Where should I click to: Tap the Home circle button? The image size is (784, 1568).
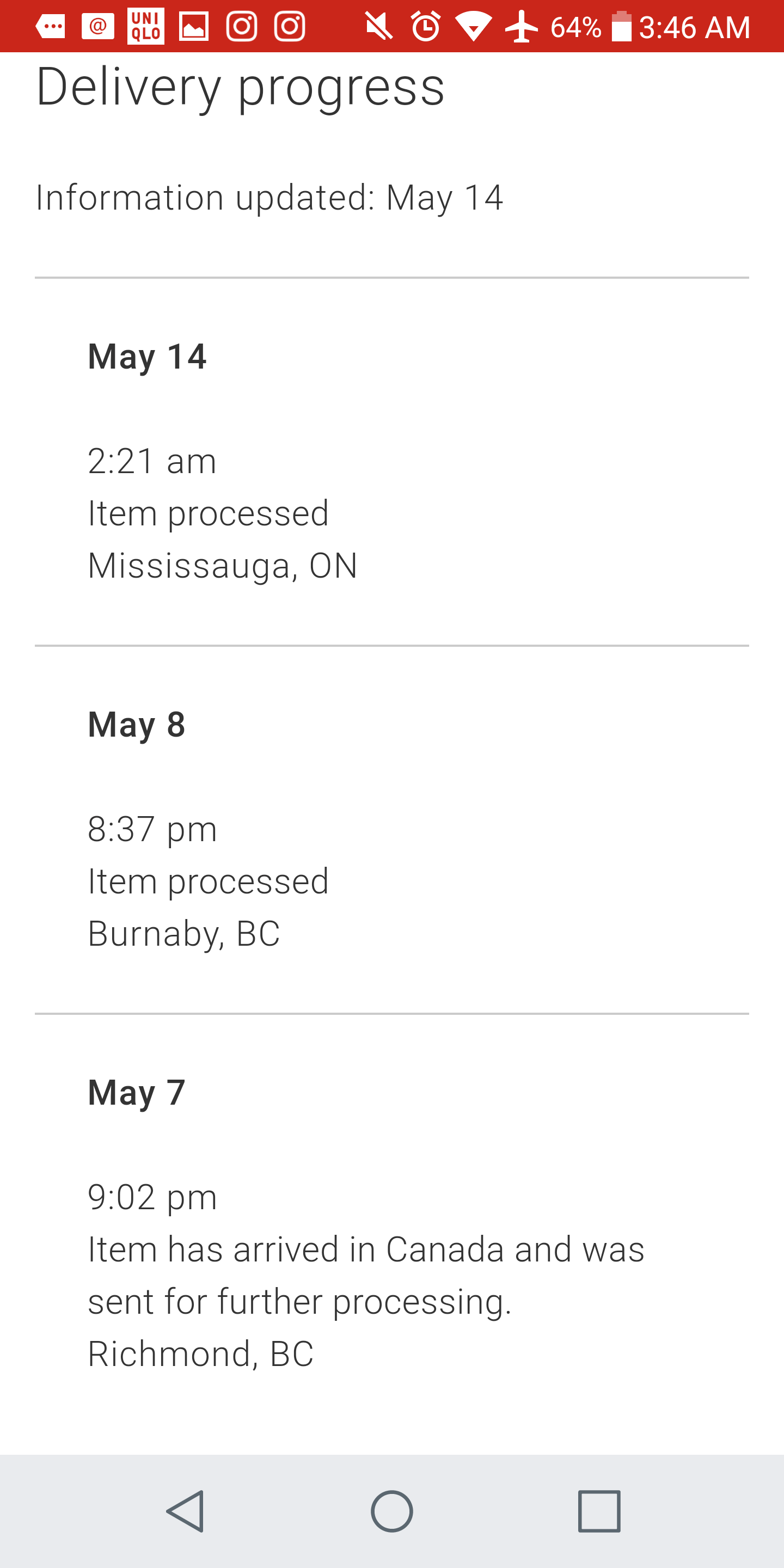point(392,1510)
